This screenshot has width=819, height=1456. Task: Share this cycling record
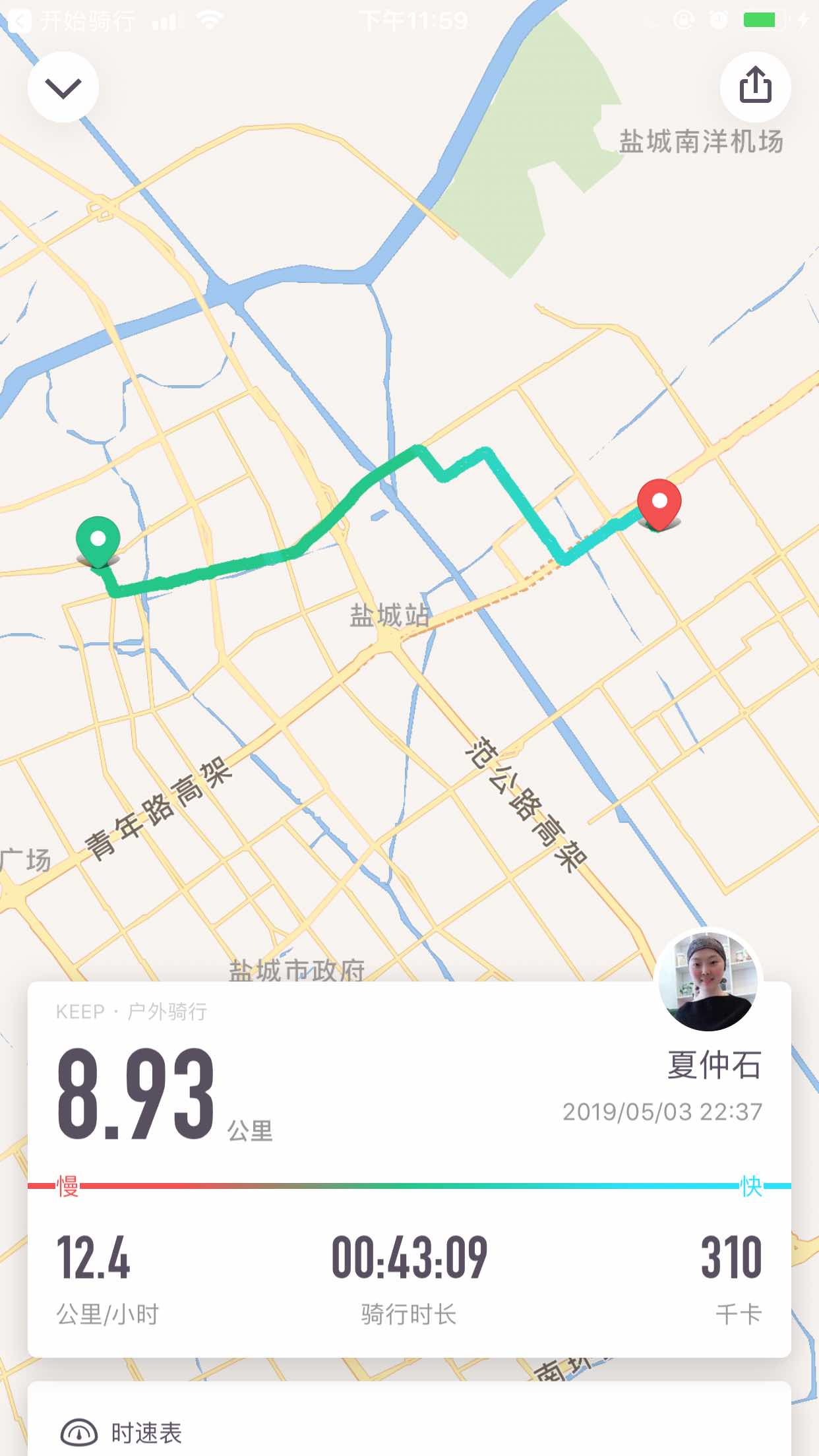pyautogui.click(x=755, y=86)
